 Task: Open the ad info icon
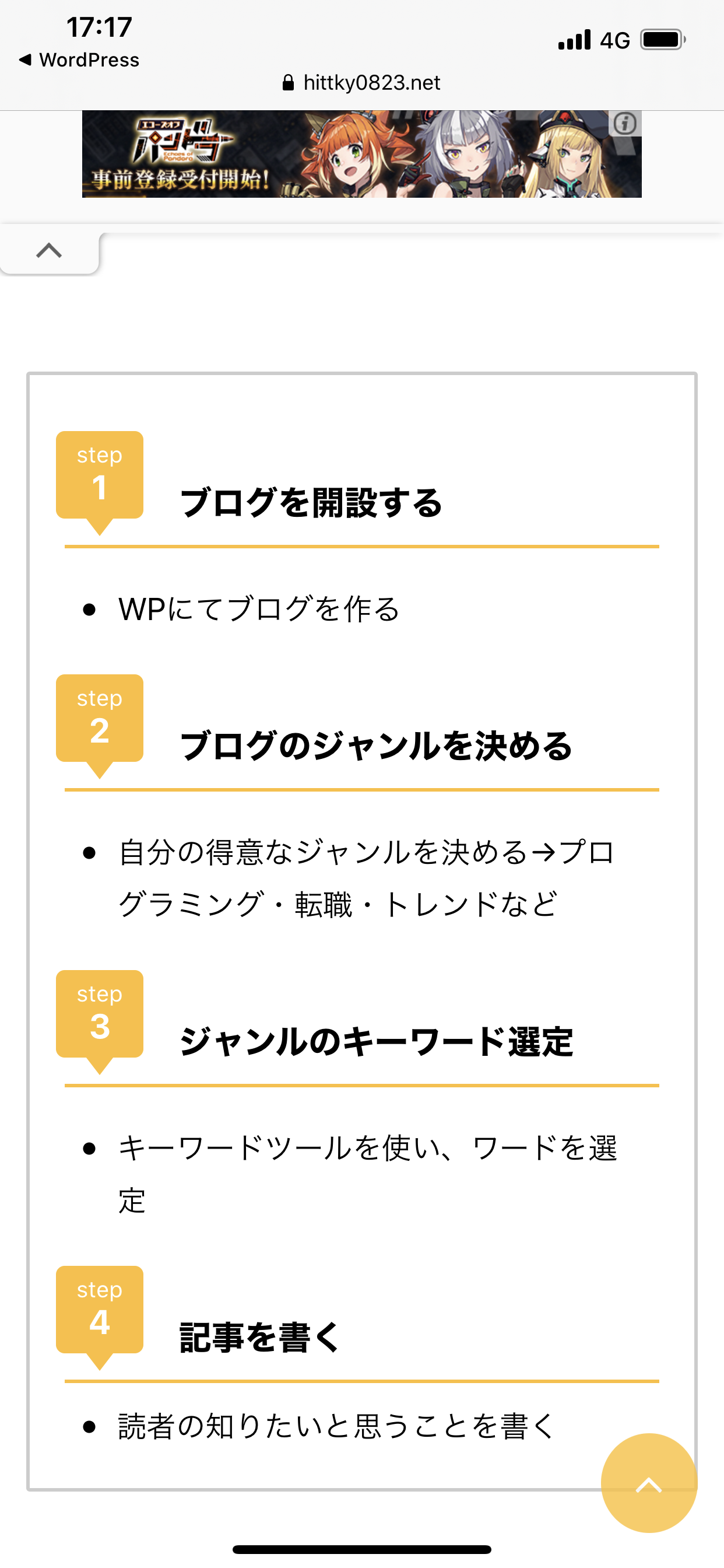pos(625,124)
